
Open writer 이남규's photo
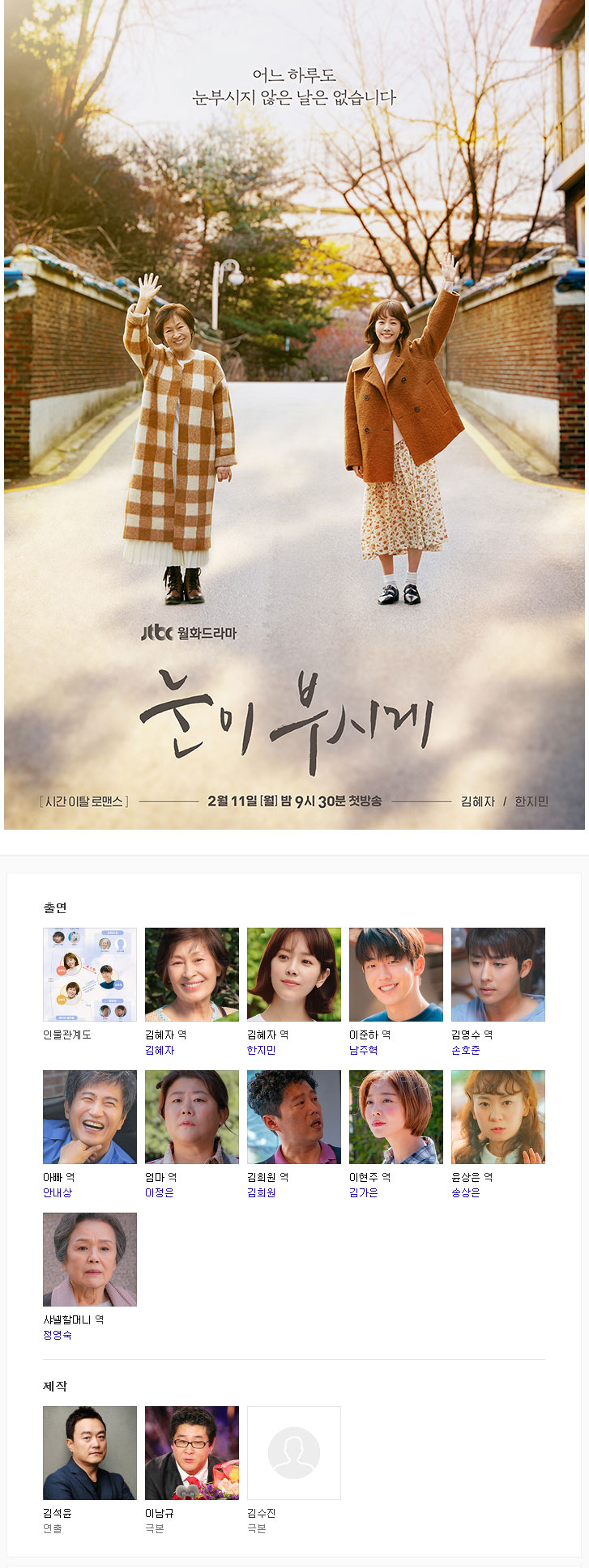coord(191,1452)
